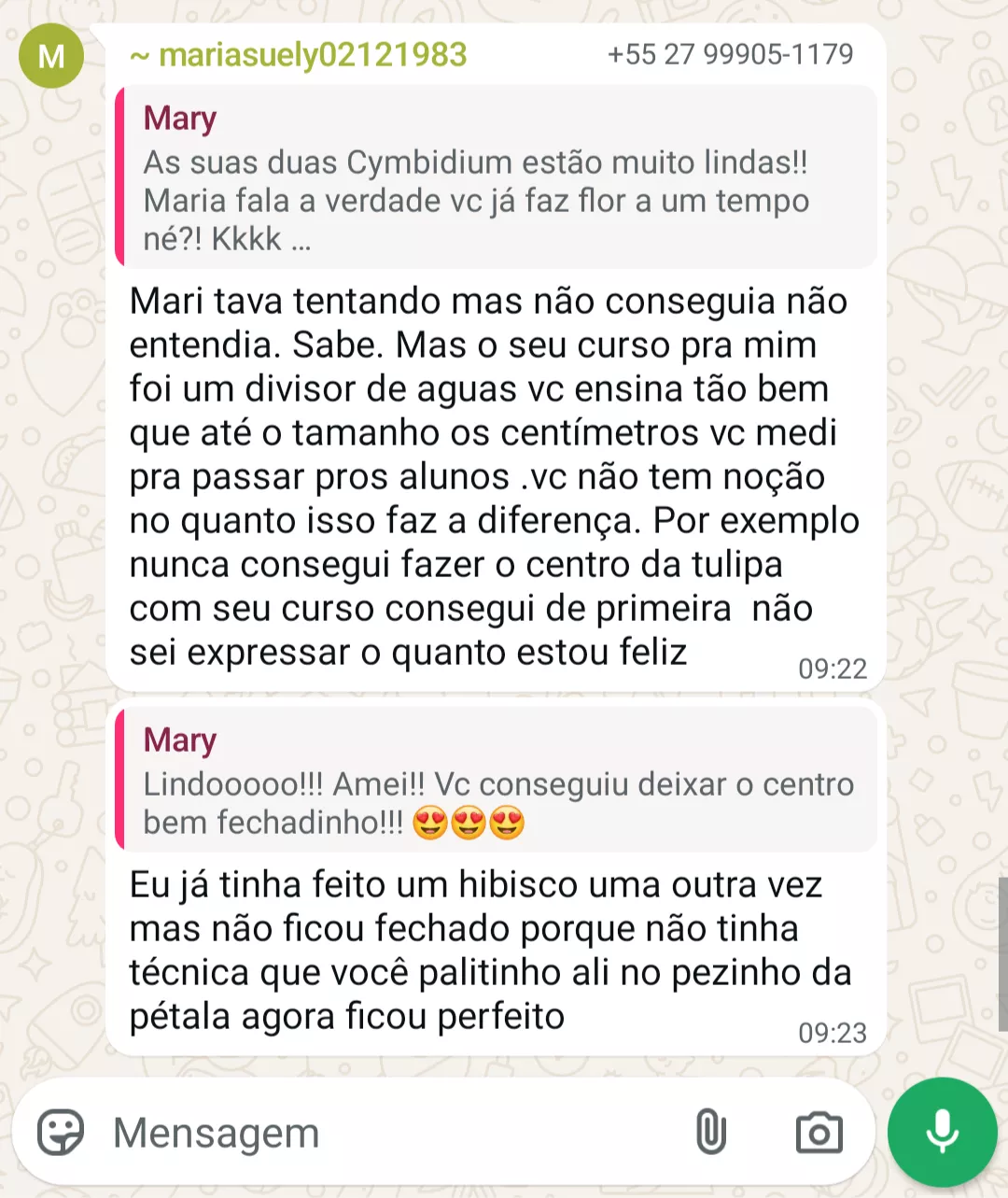Open the camera from message bar
The width and height of the screenshot is (1008, 1198).
tap(819, 1133)
